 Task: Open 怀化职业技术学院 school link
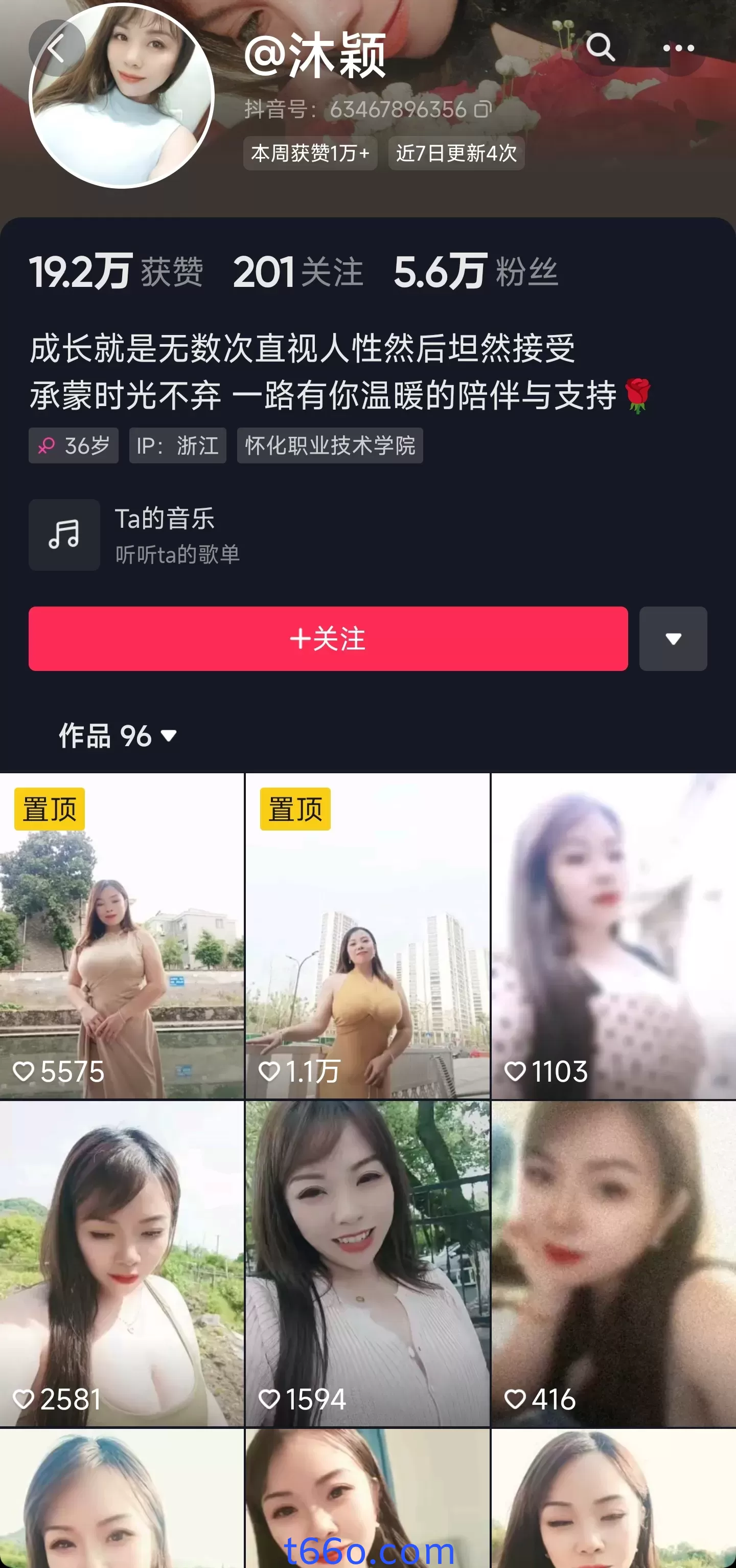[330, 445]
